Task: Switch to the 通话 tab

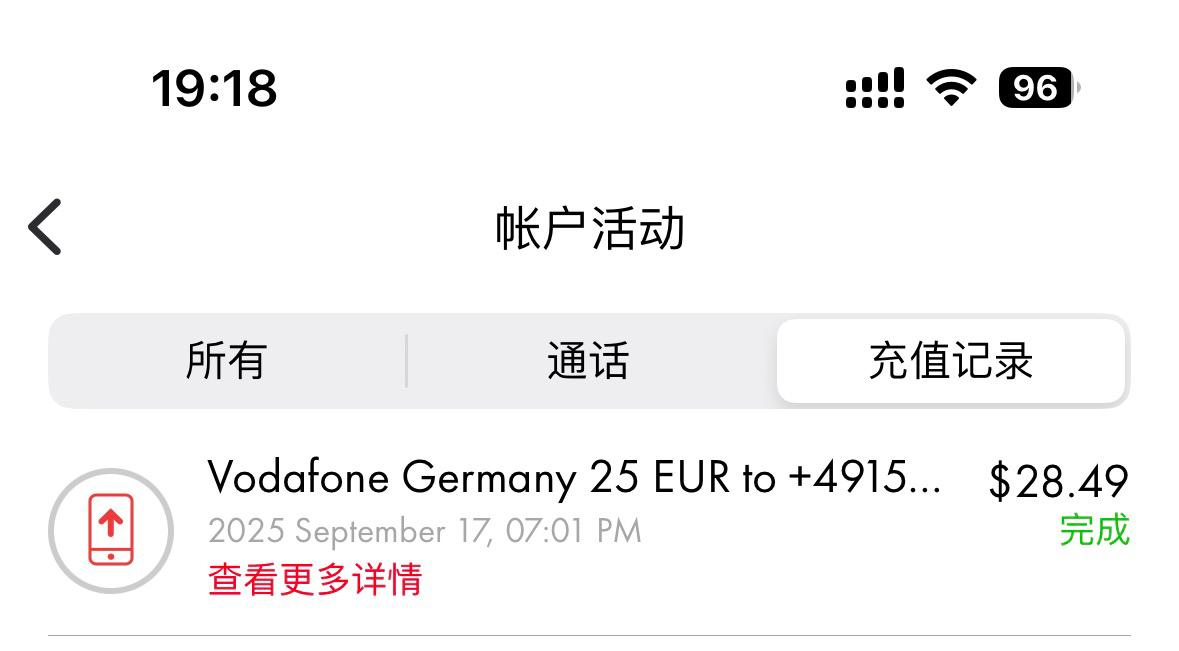Action: (x=588, y=361)
